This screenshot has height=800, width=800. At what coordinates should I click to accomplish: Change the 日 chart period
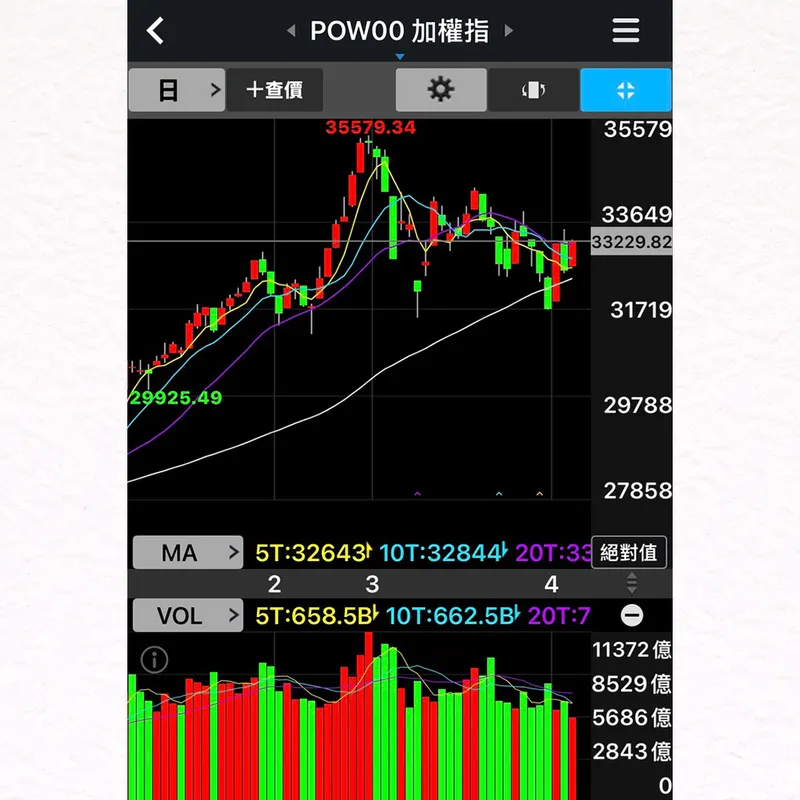[176, 90]
